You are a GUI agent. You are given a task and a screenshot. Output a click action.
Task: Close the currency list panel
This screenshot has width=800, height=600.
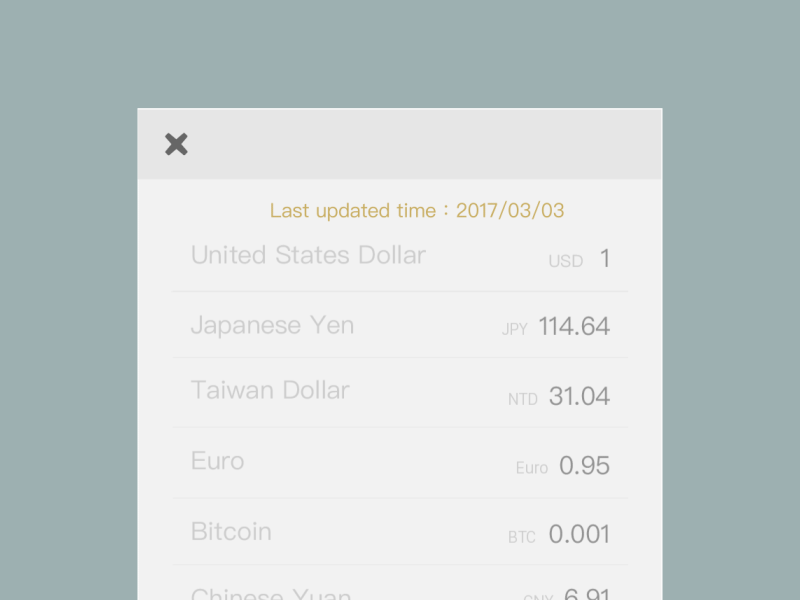coord(176,144)
